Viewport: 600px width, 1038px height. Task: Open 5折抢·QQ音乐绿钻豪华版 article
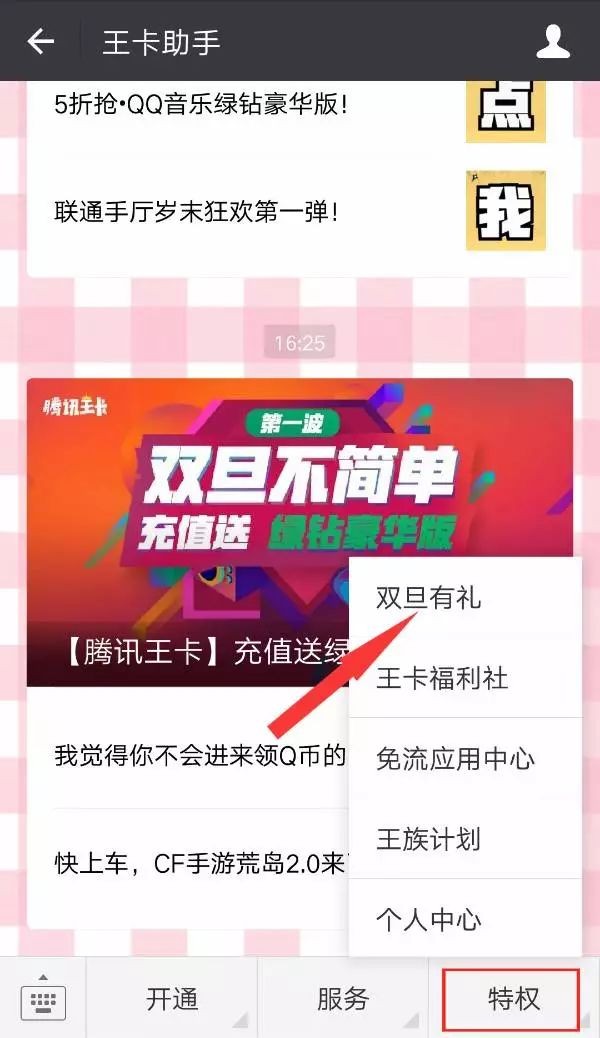(x=200, y=103)
